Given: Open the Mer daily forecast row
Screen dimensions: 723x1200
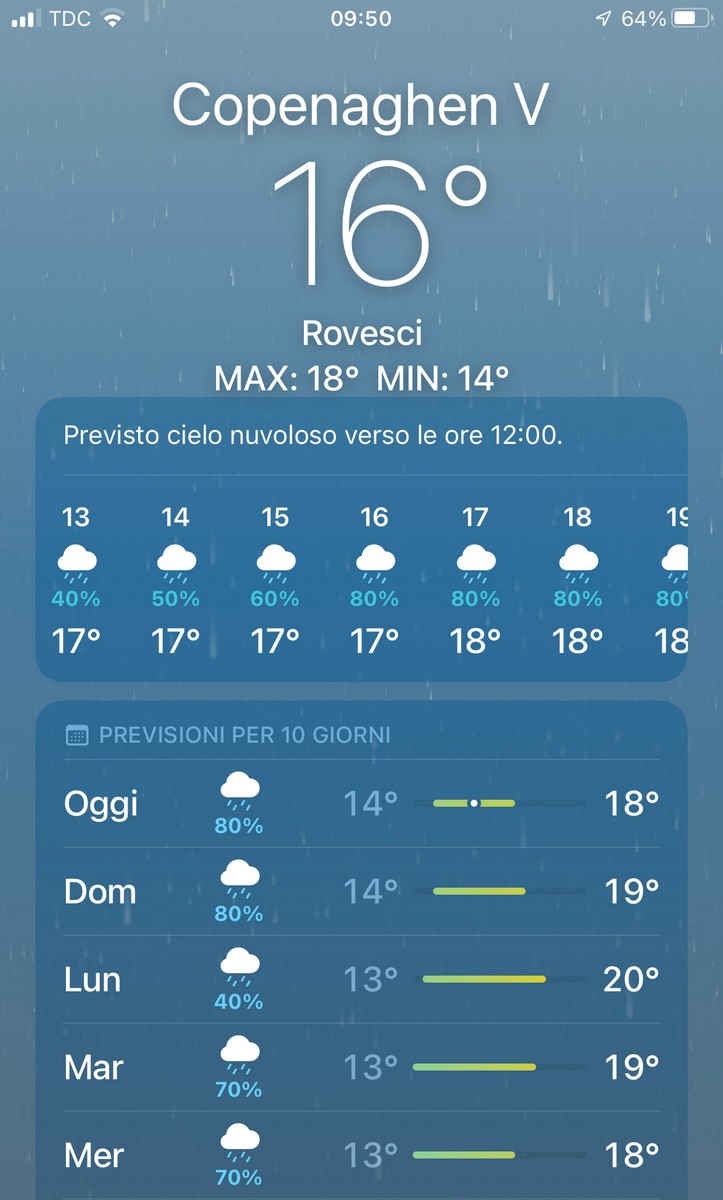Looking at the screenshot, I should pos(361,1155).
